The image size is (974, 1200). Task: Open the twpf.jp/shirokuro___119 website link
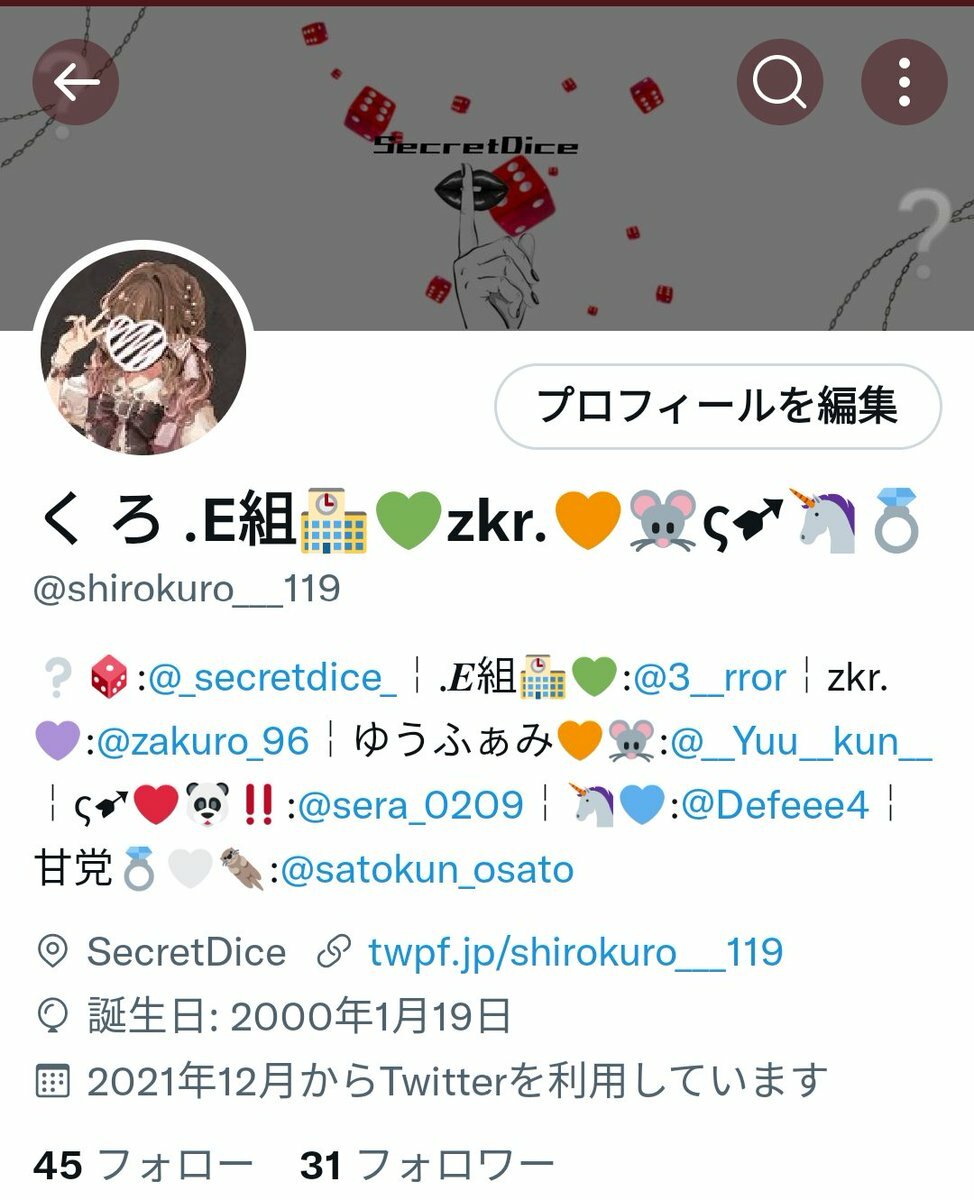[x=575, y=952]
